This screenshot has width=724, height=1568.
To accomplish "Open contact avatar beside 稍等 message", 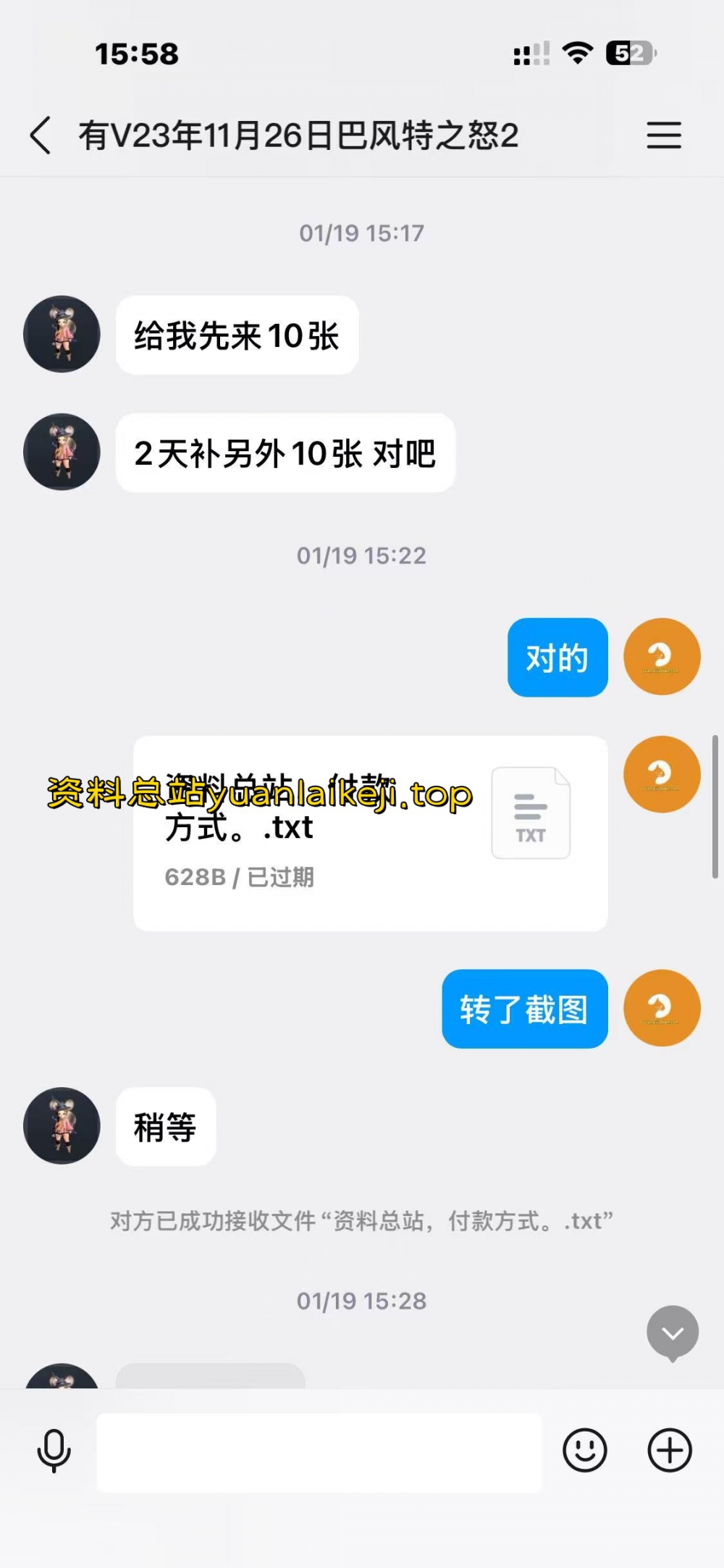I will point(62,1125).
